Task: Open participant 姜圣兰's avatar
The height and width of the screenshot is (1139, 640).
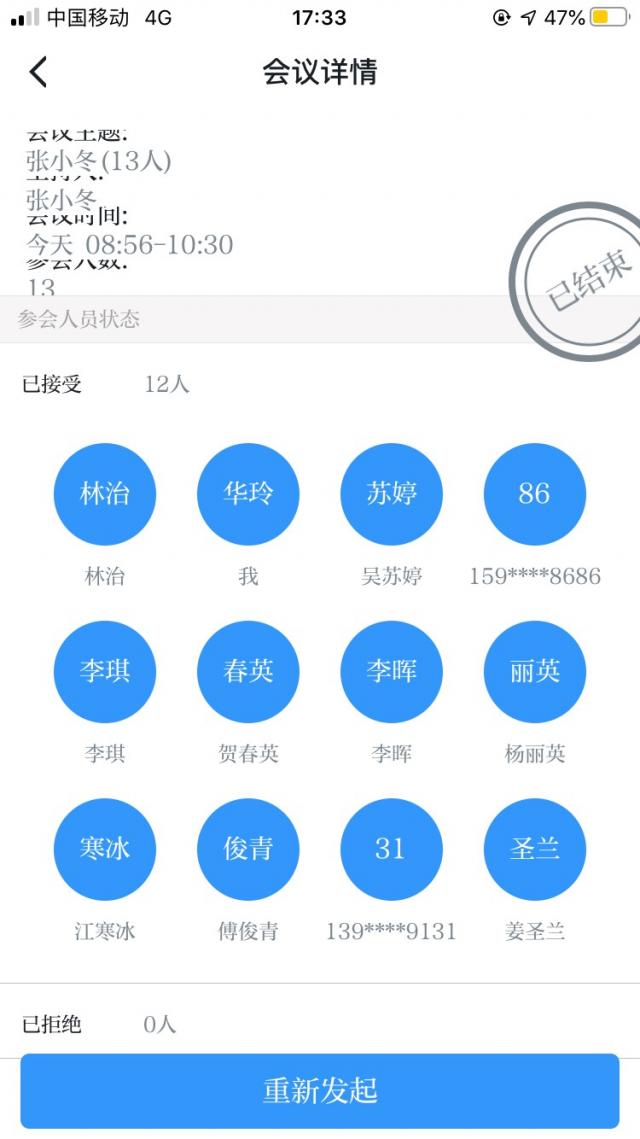Action: click(x=534, y=849)
